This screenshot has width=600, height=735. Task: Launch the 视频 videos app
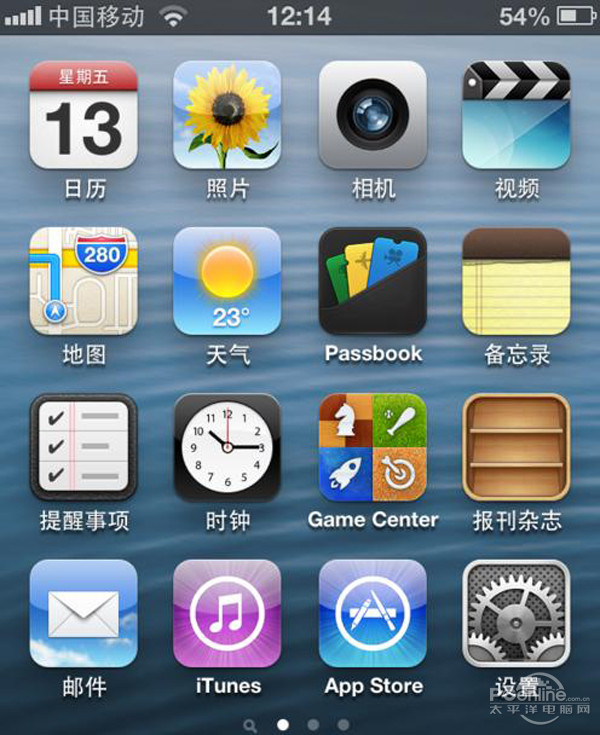tap(516, 115)
